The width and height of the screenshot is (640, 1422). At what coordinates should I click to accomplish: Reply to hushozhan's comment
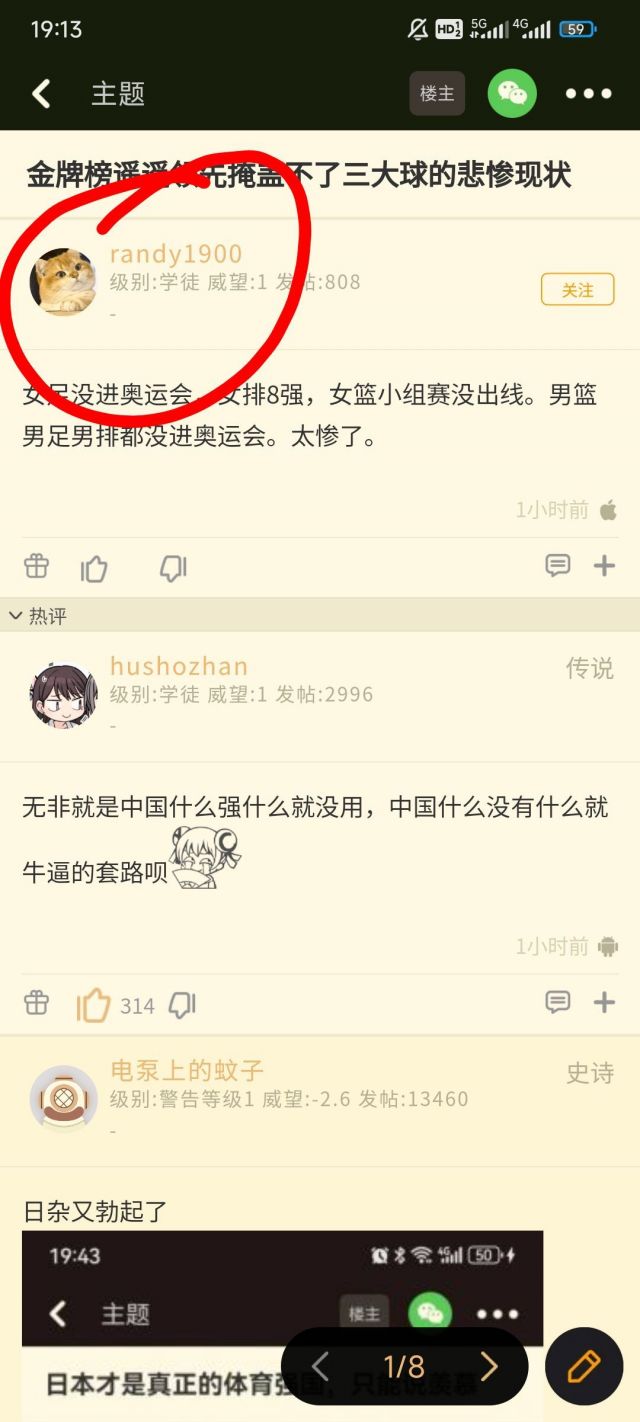tap(557, 1002)
